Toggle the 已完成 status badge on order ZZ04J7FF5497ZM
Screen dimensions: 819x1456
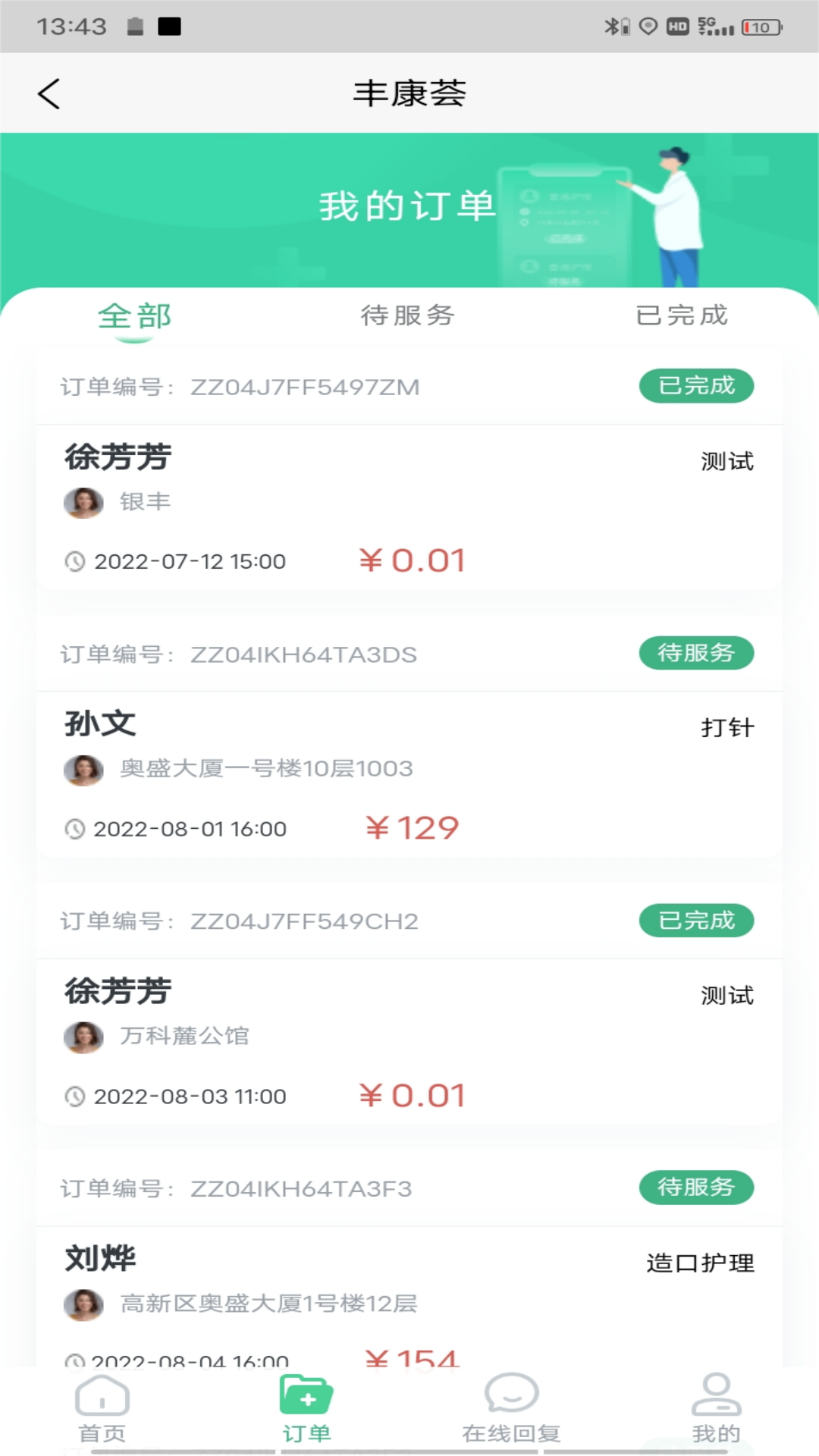click(x=696, y=386)
